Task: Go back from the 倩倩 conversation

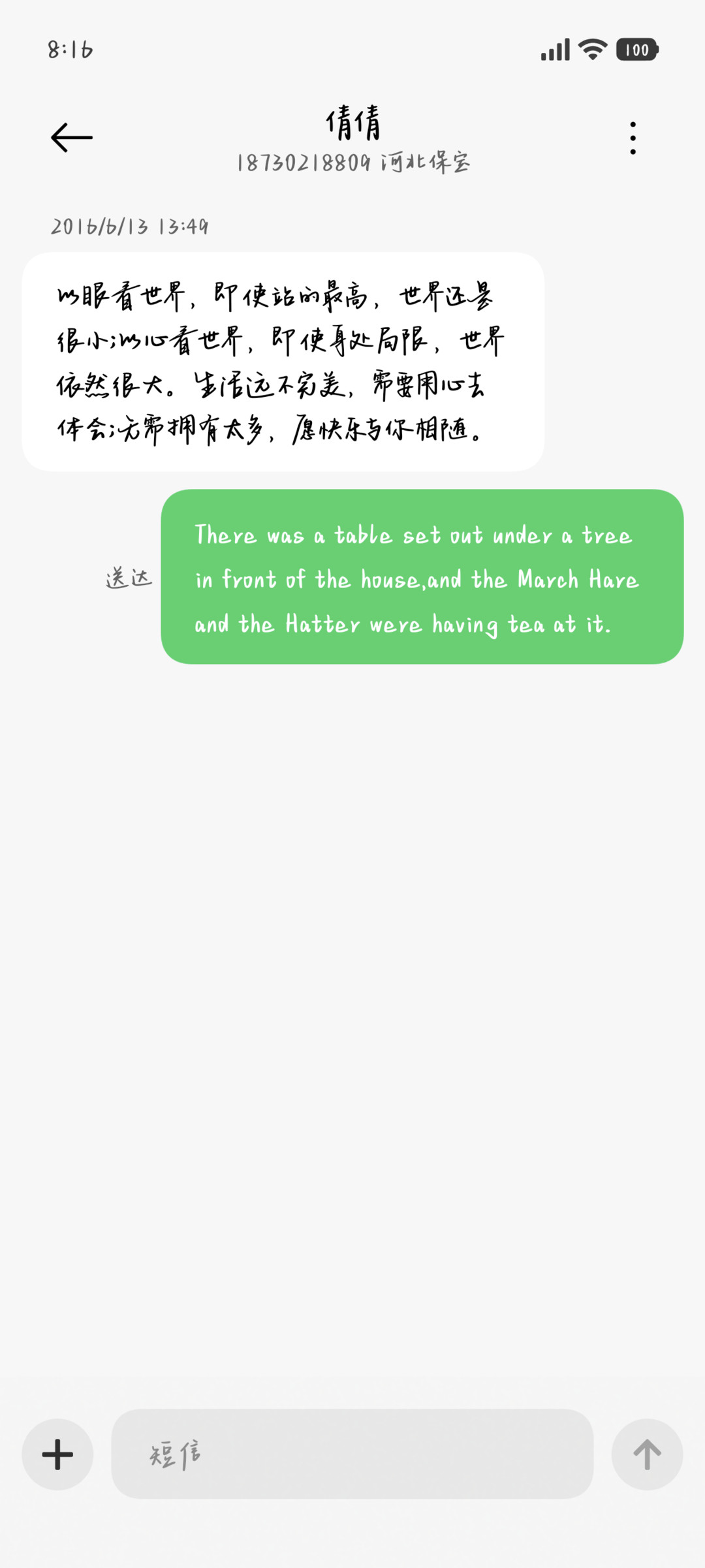Action: (x=72, y=138)
